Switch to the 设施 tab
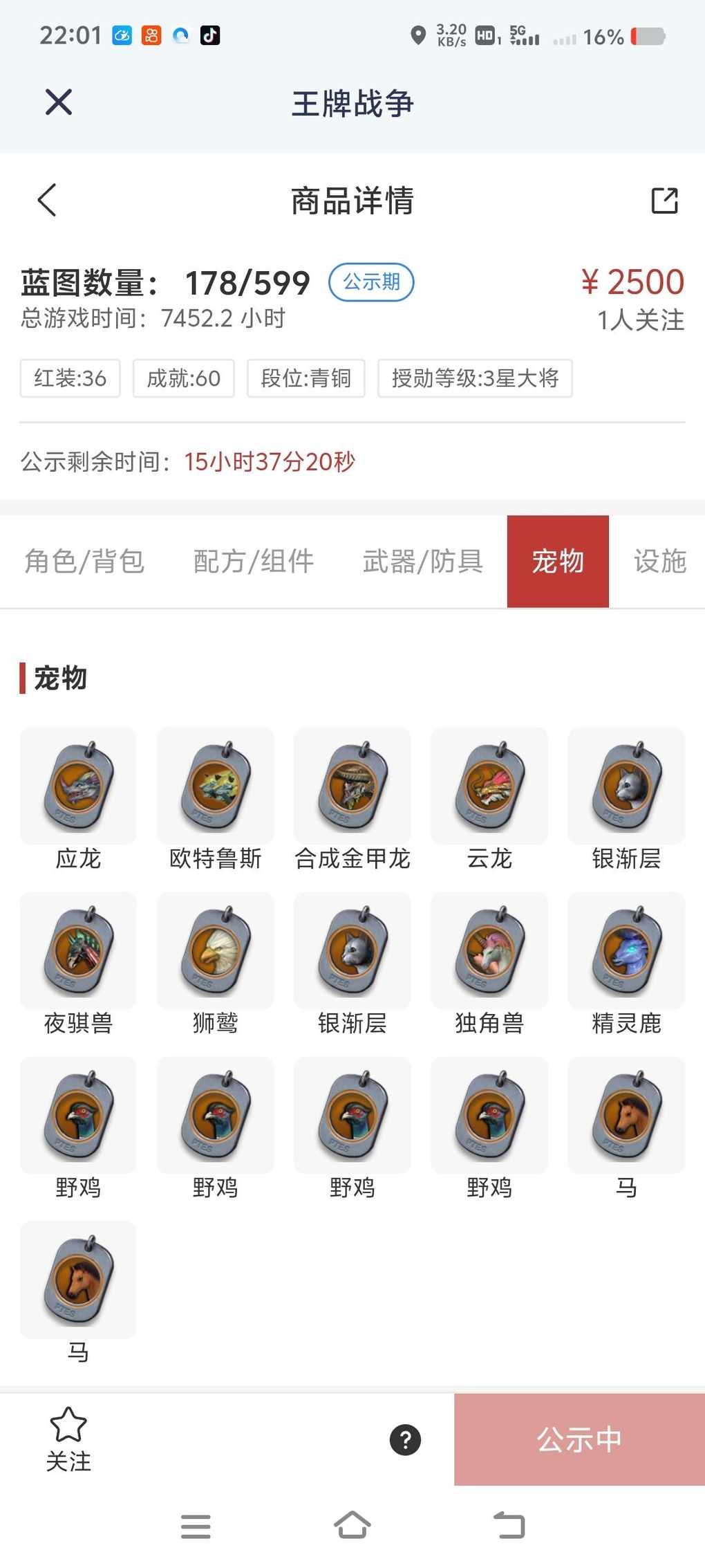This screenshot has height=1568, width=705. (659, 561)
